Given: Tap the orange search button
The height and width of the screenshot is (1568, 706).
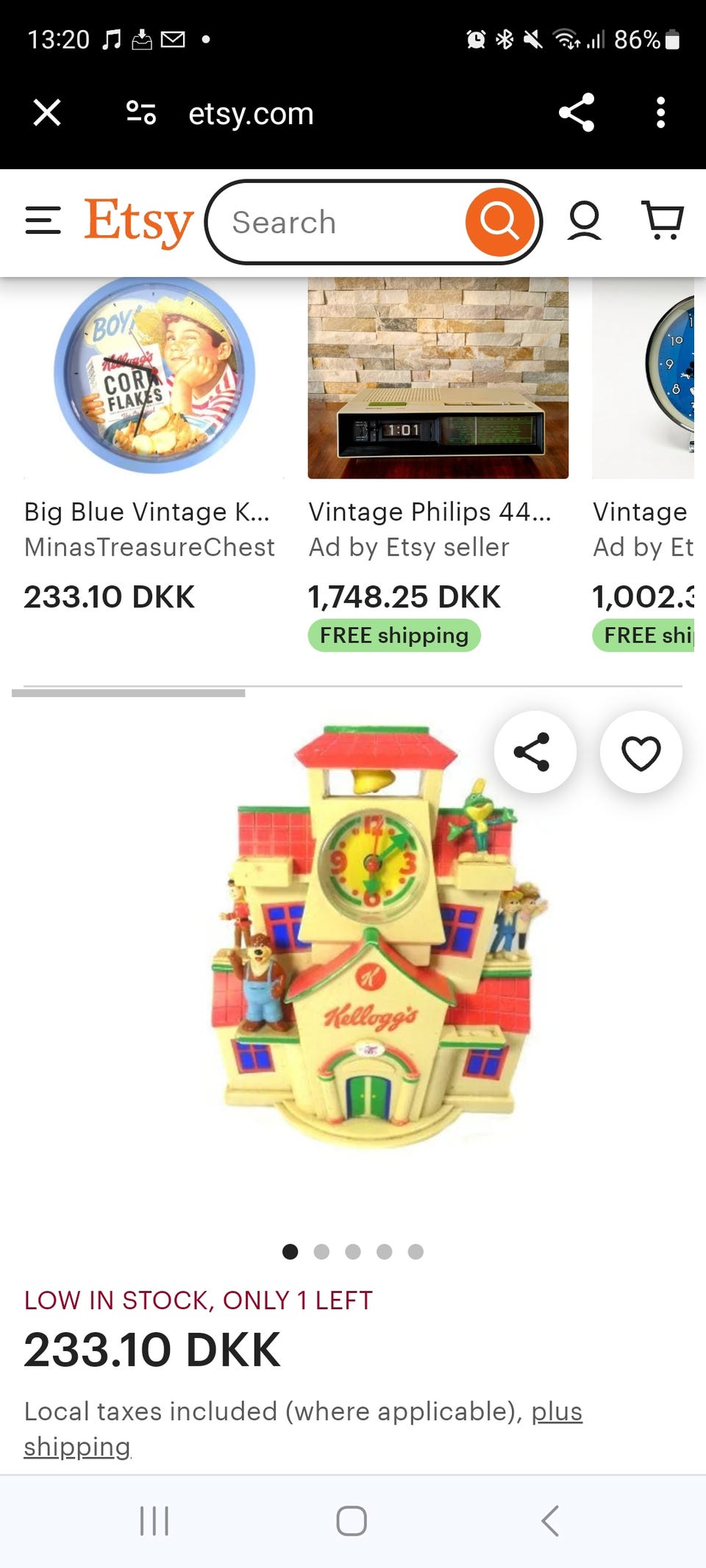Looking at the screenshot, I should (x=500, y=222).
